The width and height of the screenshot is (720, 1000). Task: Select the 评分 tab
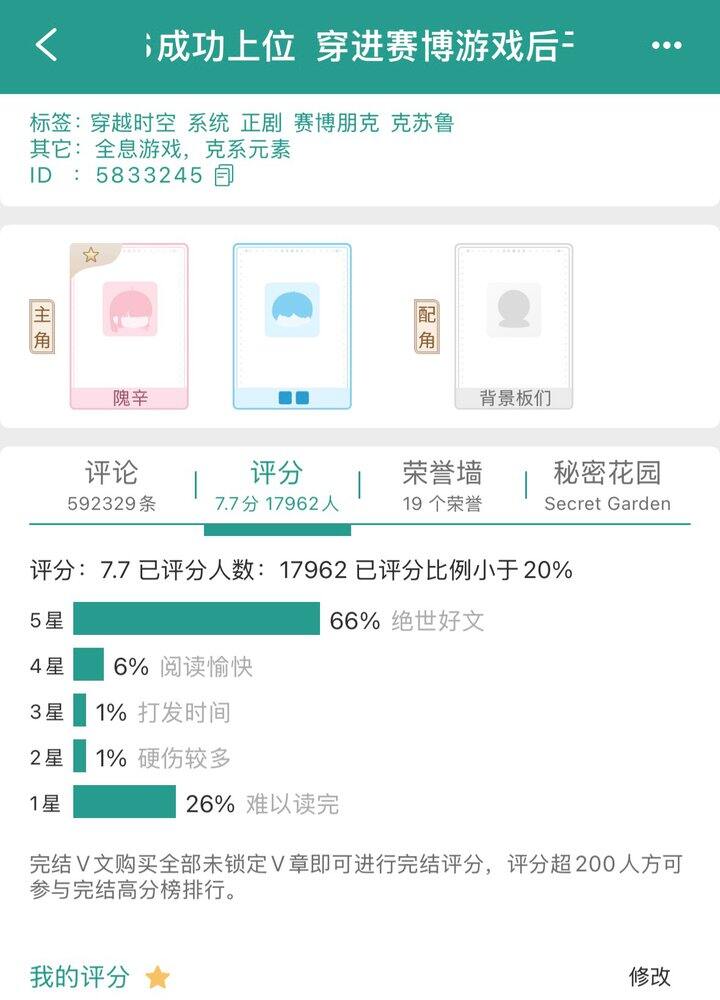[277, 486]
